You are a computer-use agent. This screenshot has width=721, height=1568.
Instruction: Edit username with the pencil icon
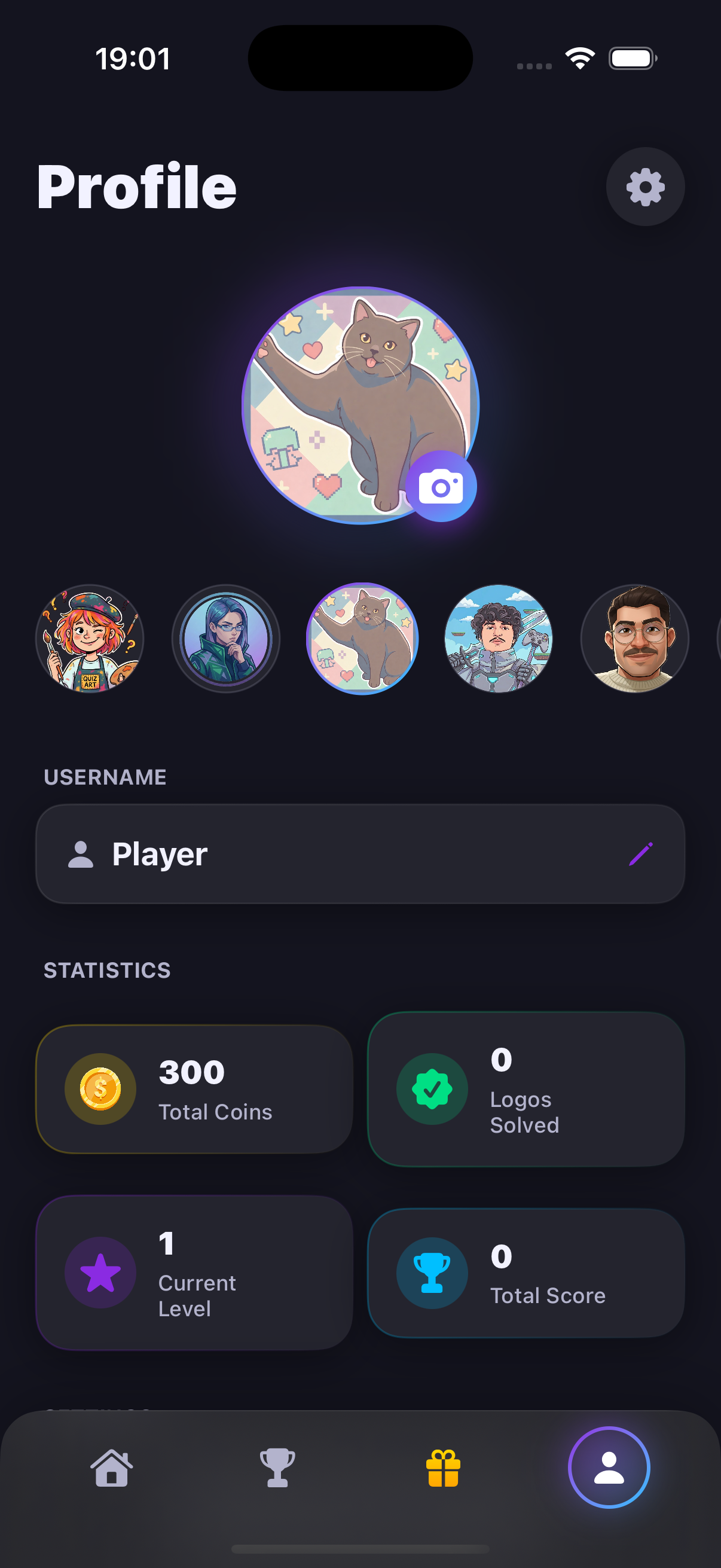click(x=641, y=853)
